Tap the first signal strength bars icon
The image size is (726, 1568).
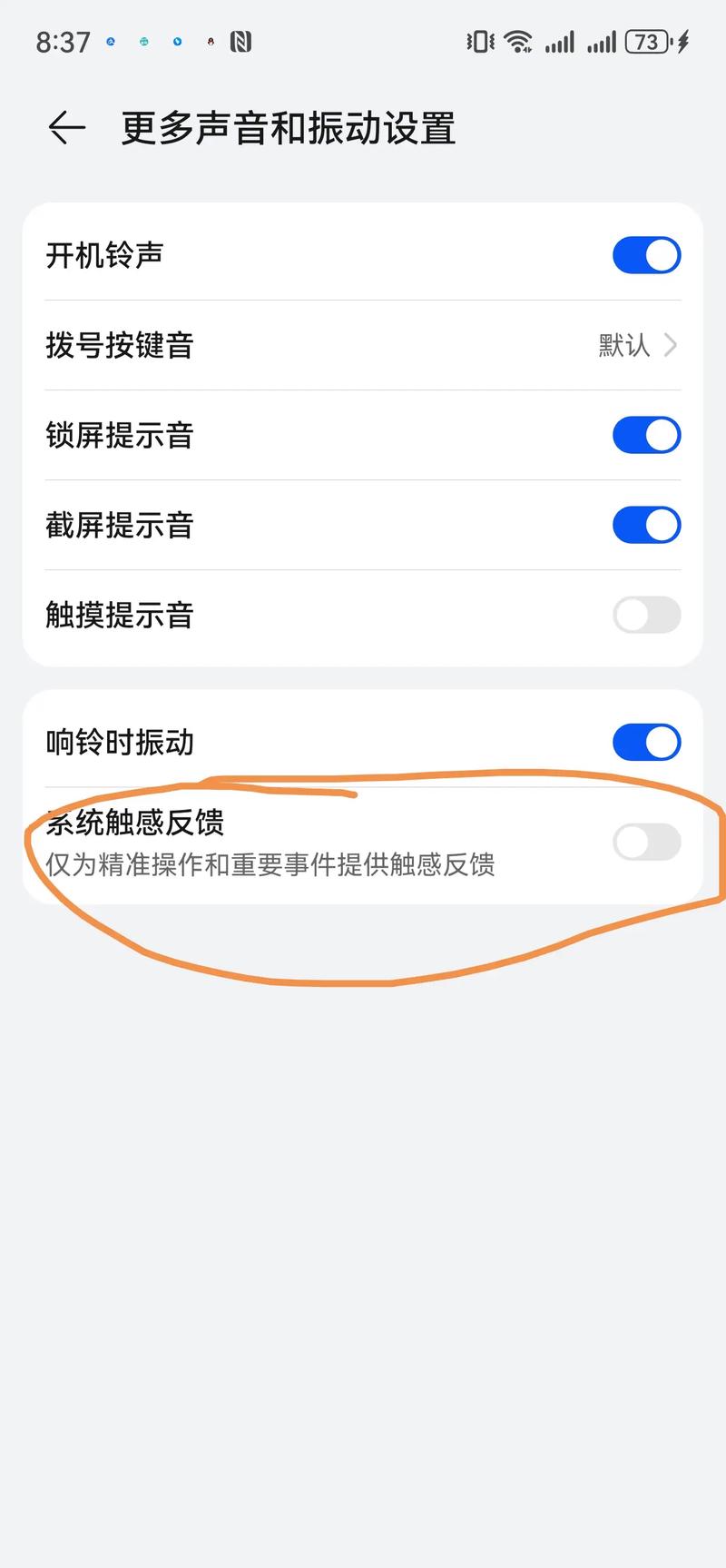click(x=558, y=41)
